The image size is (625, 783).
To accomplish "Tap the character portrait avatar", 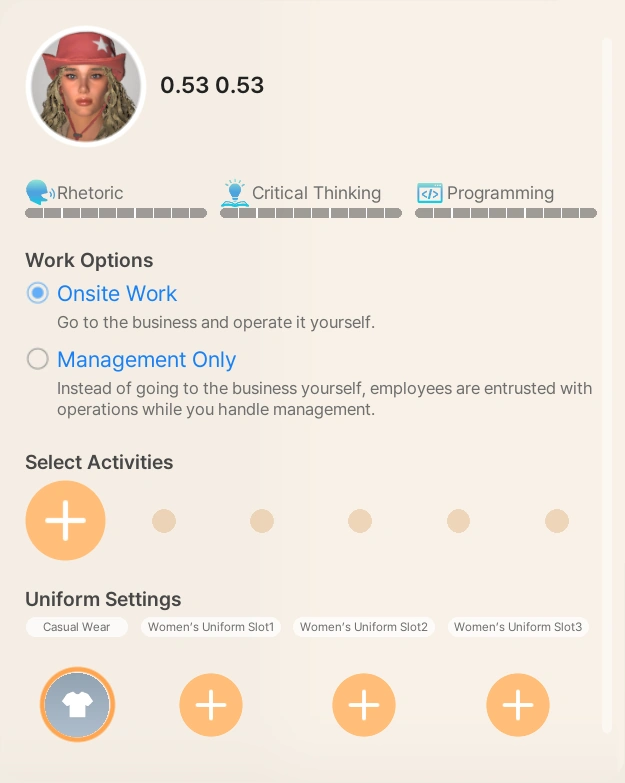I will (86, 86).
